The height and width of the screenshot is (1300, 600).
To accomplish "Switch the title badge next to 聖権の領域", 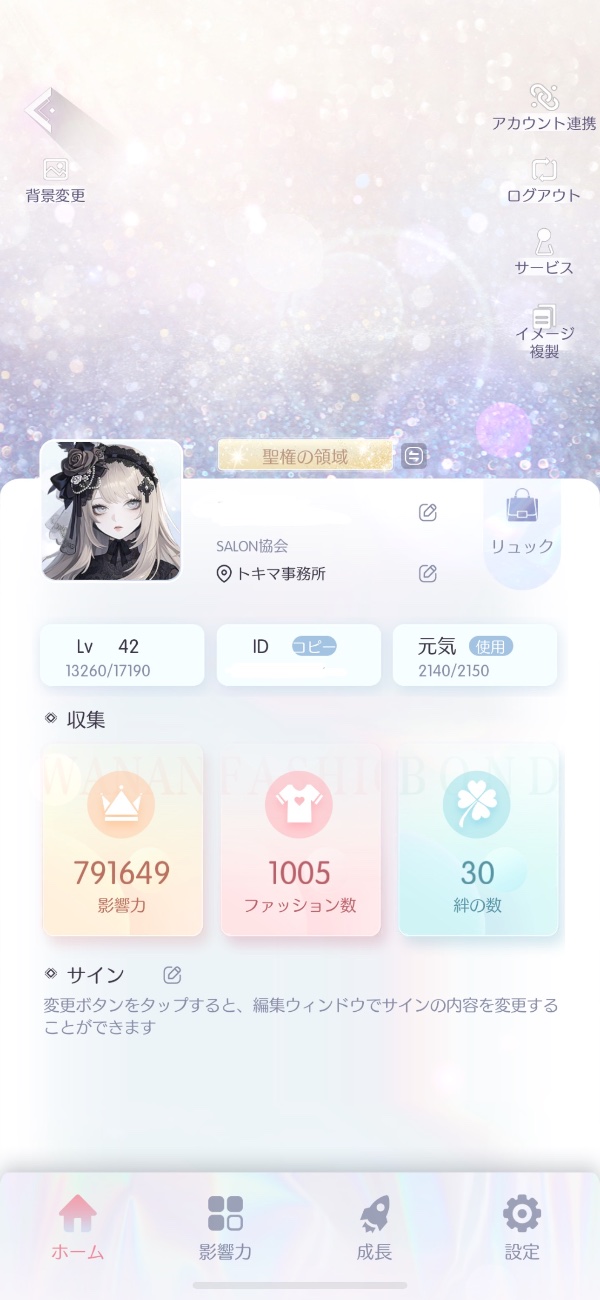I will tap(414, 457).
